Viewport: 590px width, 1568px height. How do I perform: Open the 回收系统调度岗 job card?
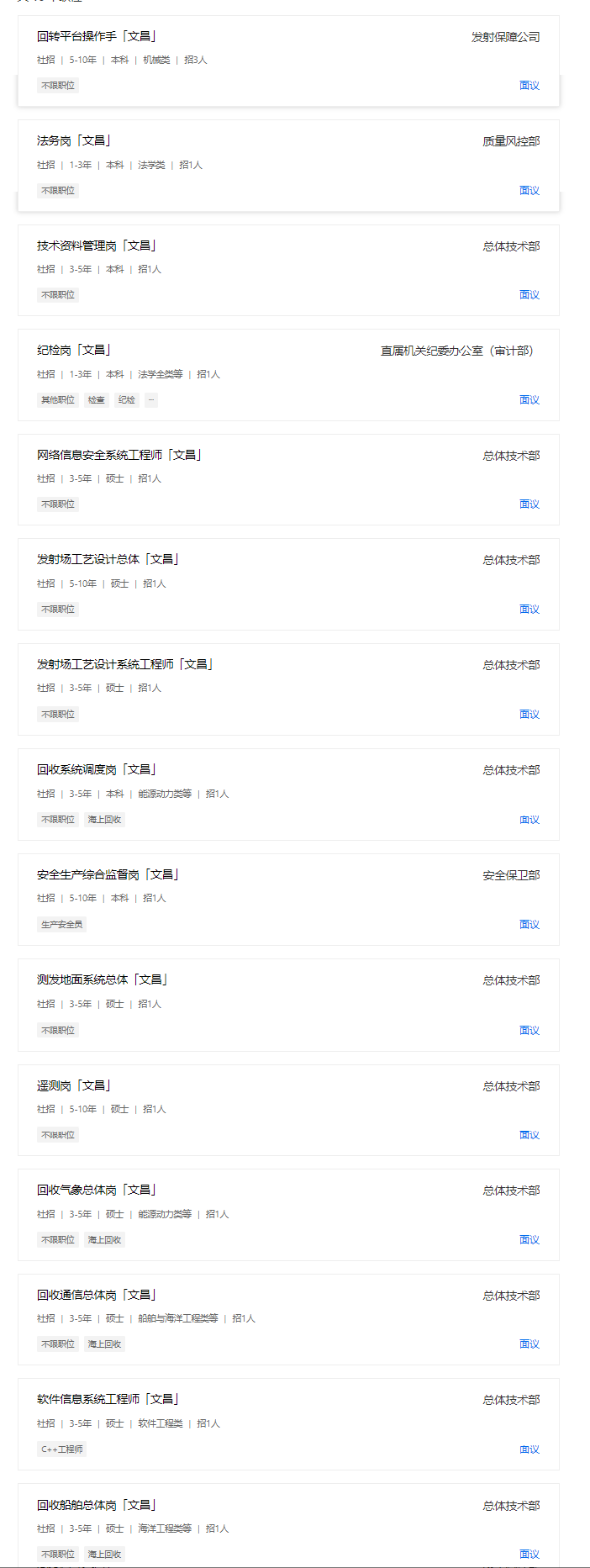[x=97, y=769]
